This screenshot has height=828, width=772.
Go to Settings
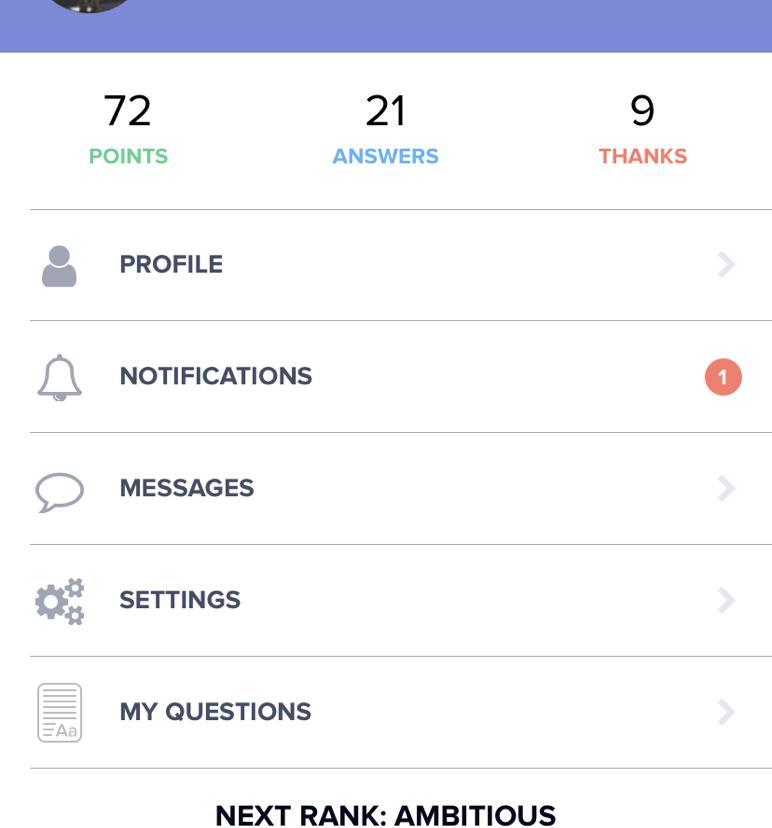point(180,601)
